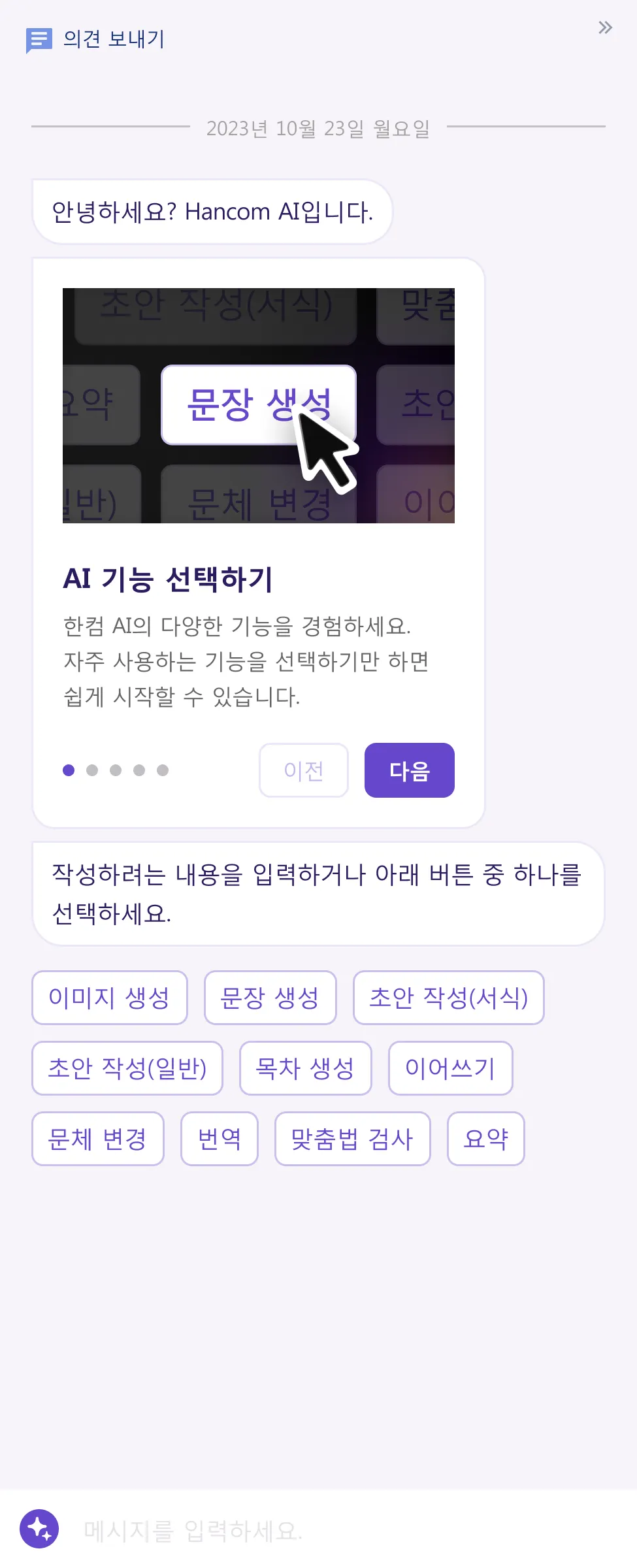This screenshot has width=637, height=1568.
Task: Select 목차 생성 option
Action: click(x=305, y=1068)
